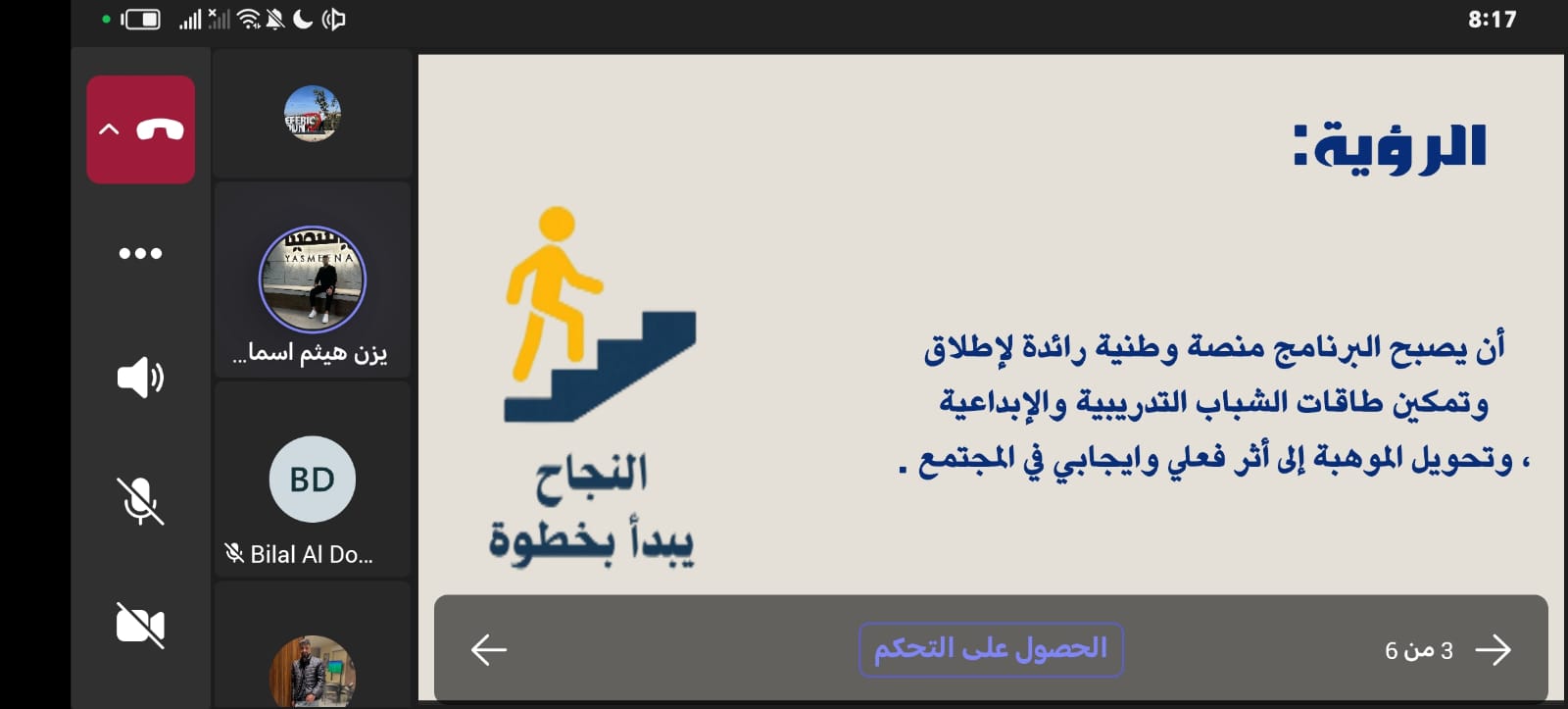Tap the speaker audio icon

tap(140, 378)
